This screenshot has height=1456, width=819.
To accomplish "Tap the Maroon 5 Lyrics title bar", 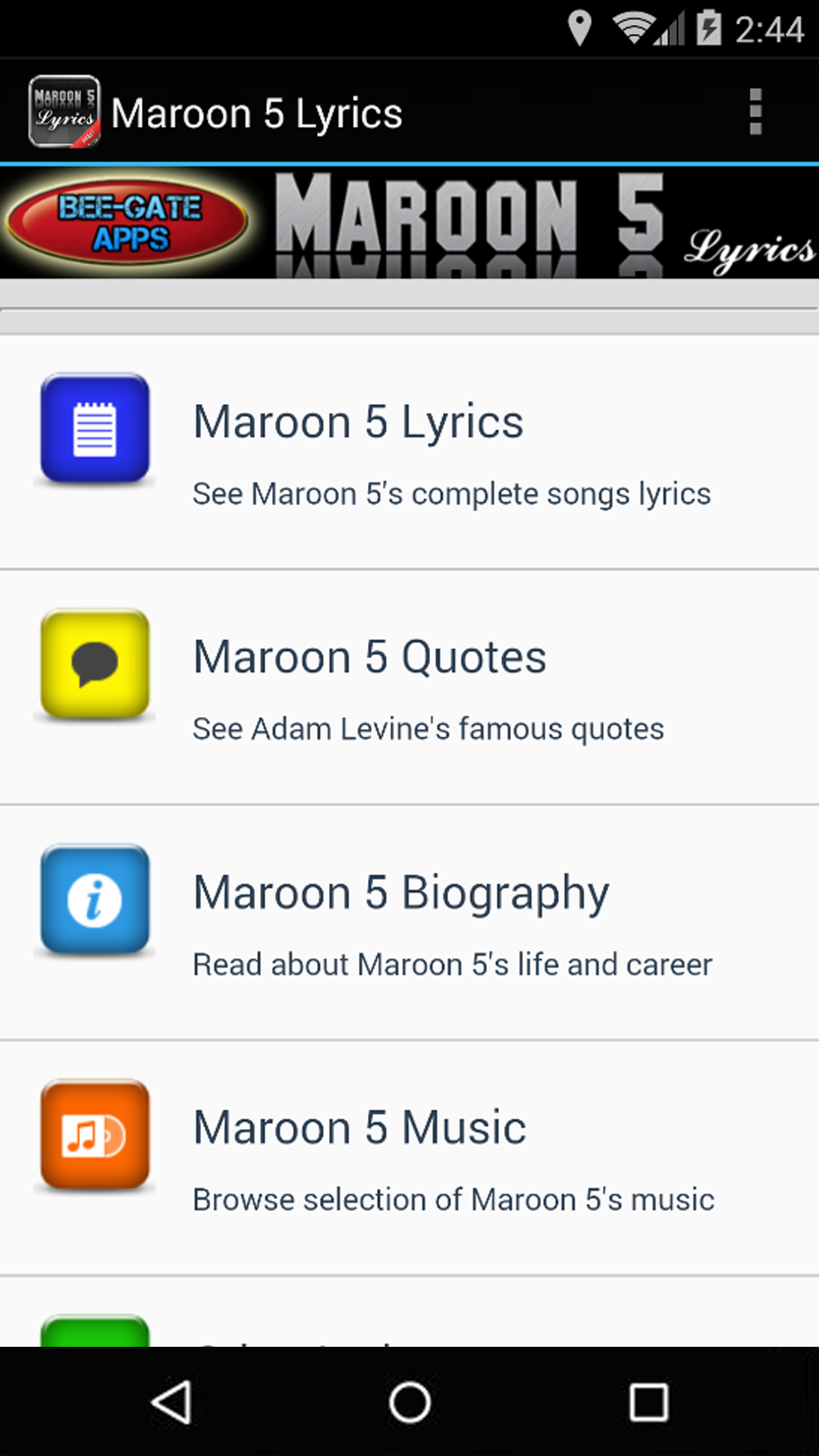I will (x=258, y=111).
